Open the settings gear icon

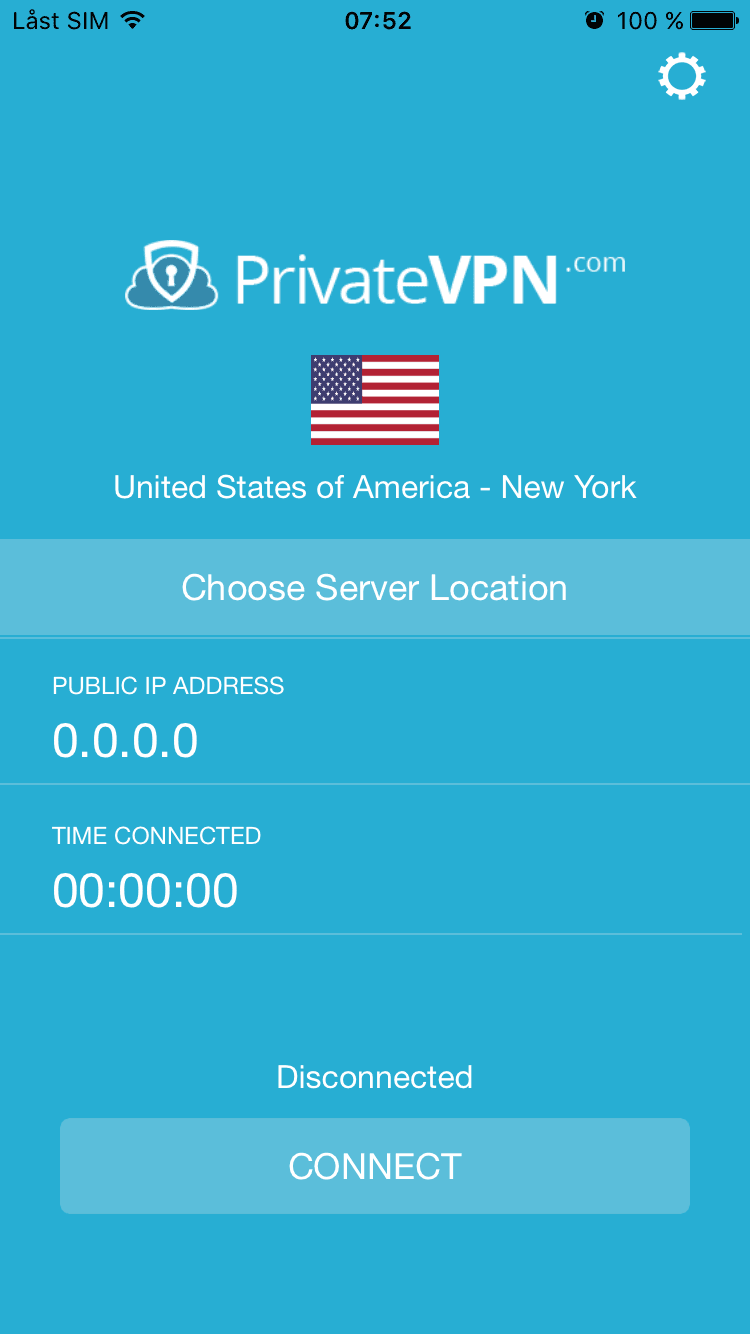click(682, 77)
